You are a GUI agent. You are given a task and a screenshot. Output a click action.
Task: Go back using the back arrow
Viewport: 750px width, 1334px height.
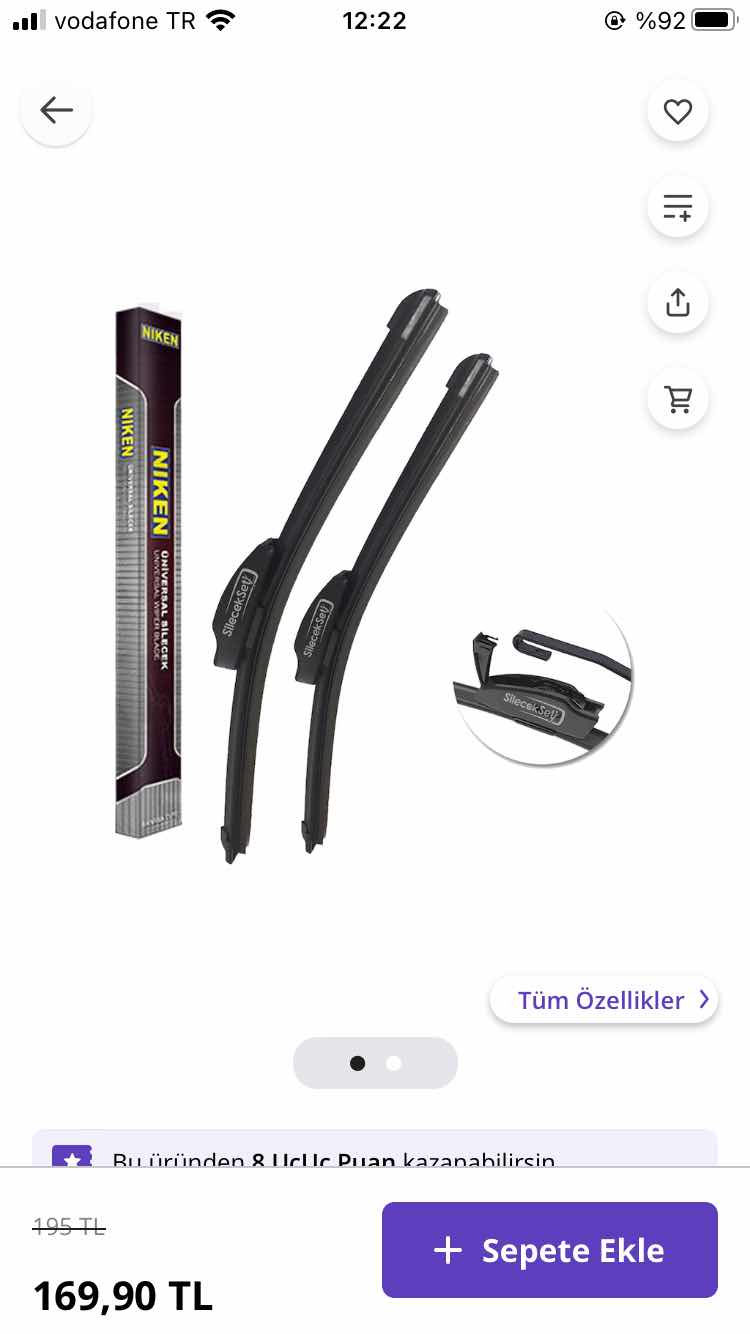coord(56,110)
